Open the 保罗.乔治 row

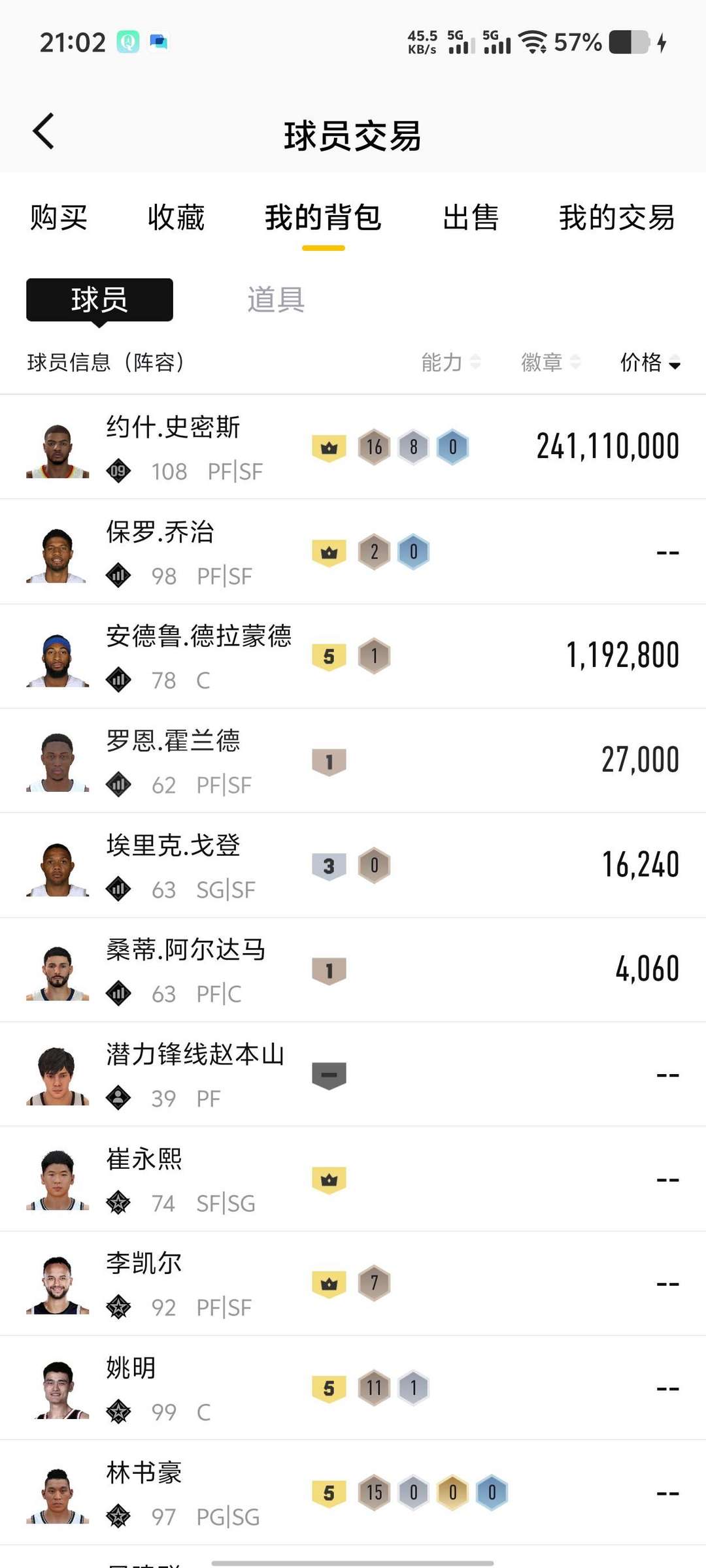353,552
